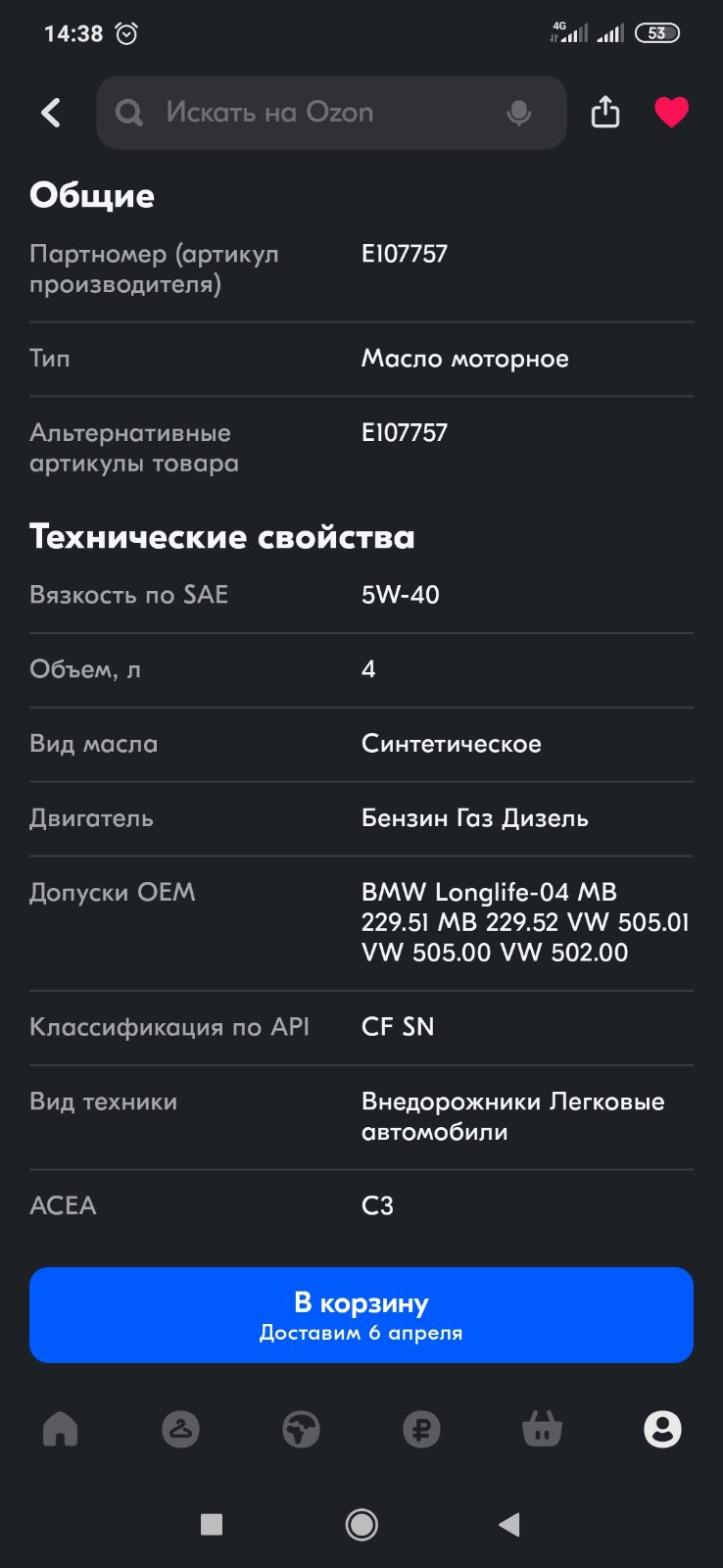
Task: Open the home tab in bottom navigation
Action: point(61,1430)
